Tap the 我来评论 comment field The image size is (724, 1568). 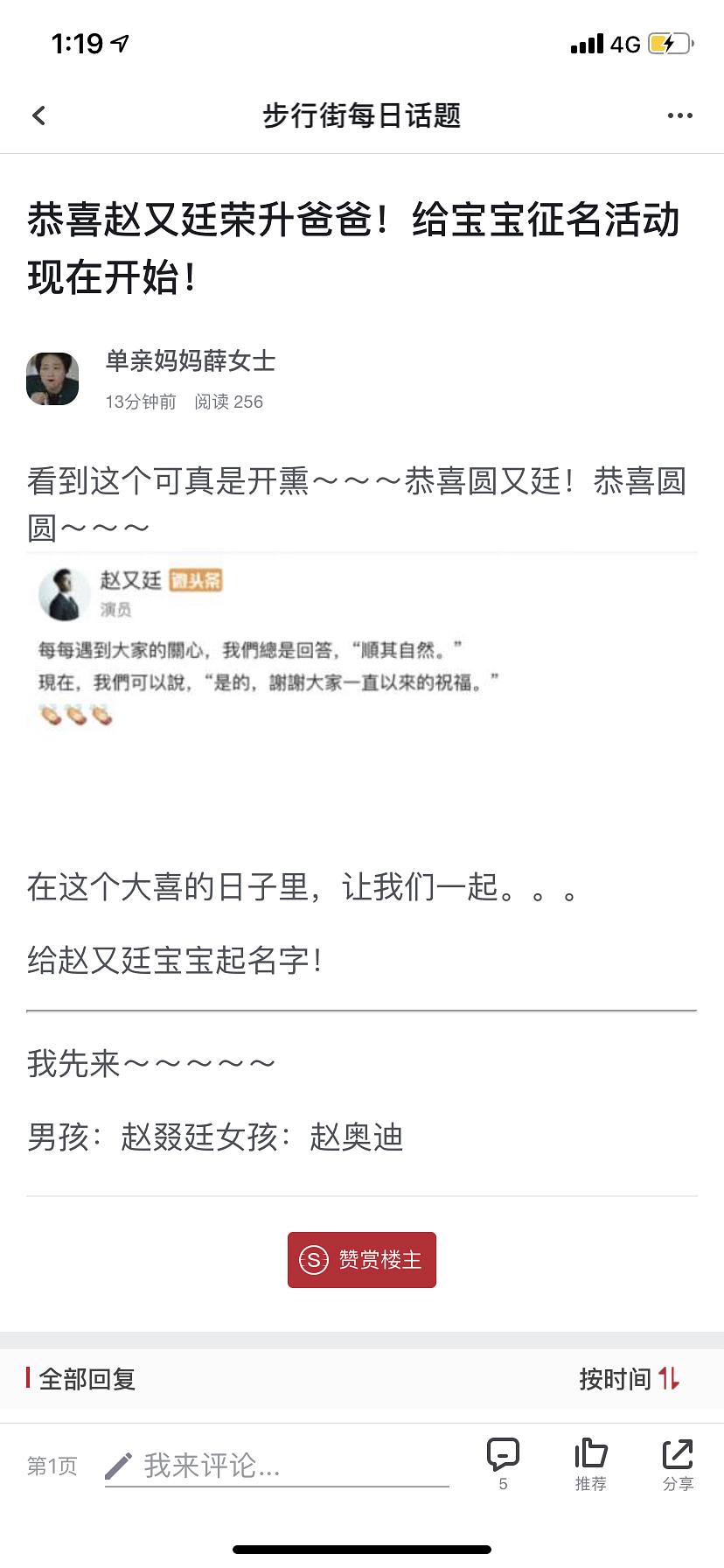point(277,1466)
